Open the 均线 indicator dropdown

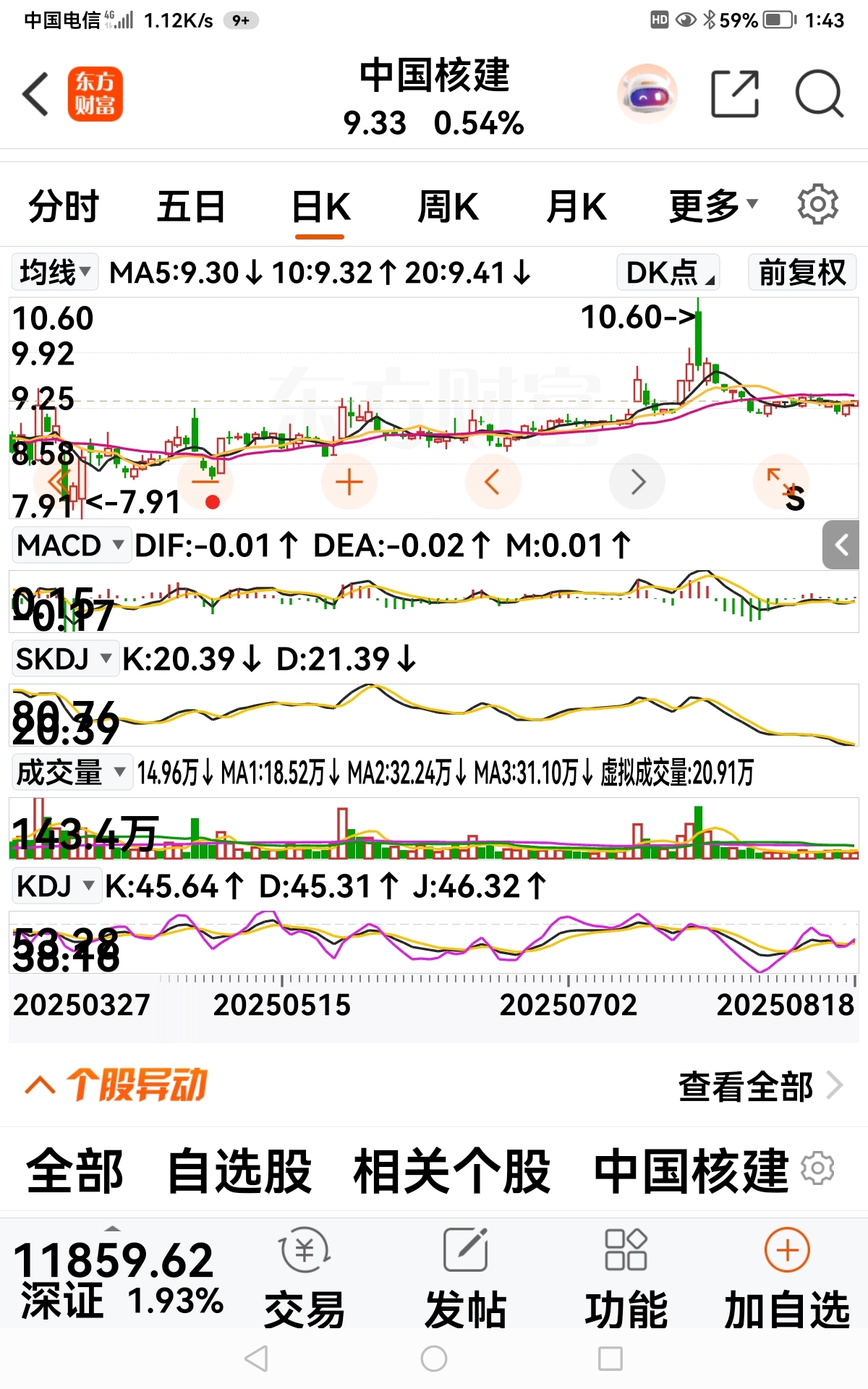pos(55,273)
